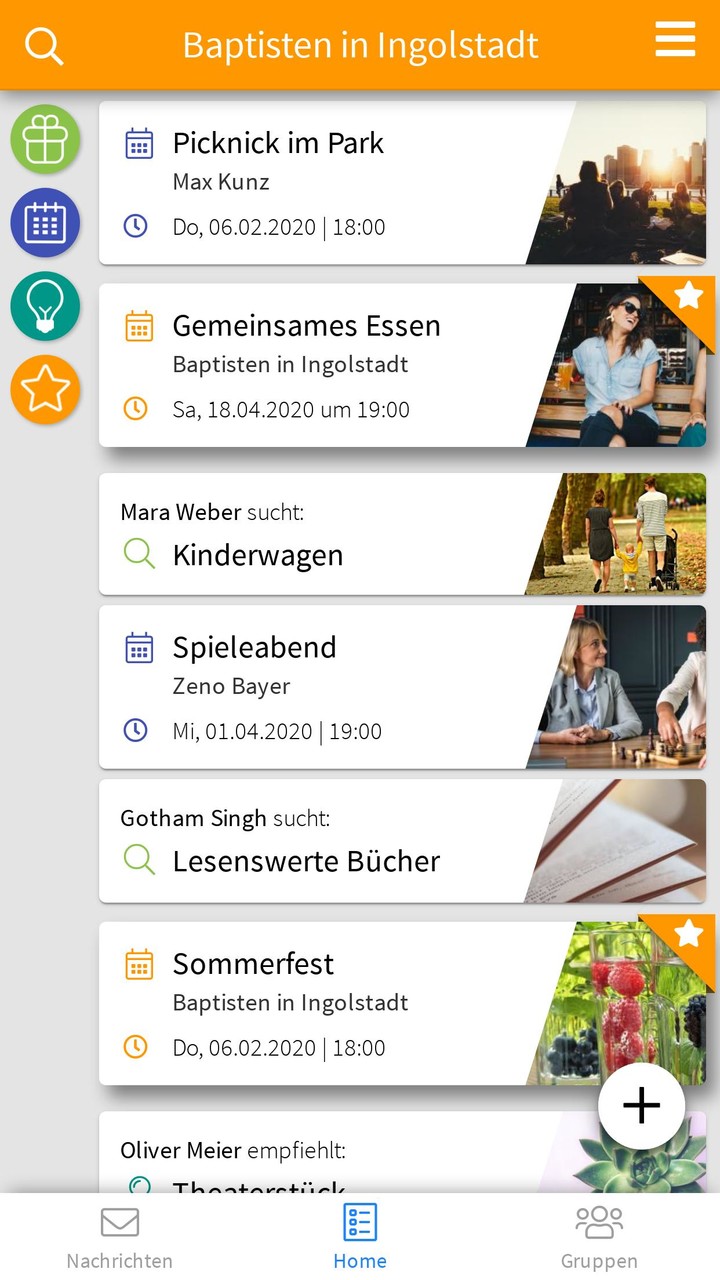
Task: Select the blue calendar icon in the sidebar
Action: click(45, 222)
